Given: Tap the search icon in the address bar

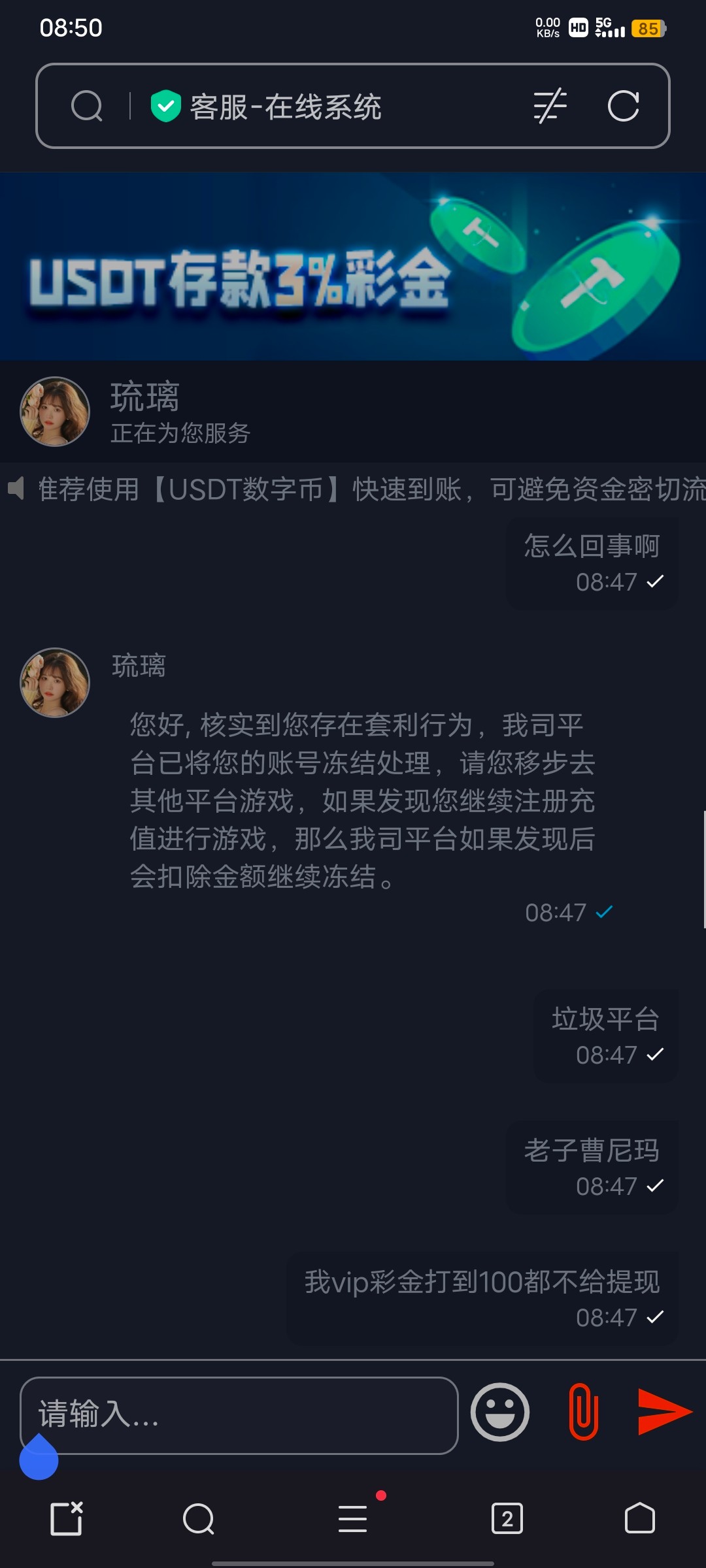Looking at the screenshot, I should [x=87, y=106].
